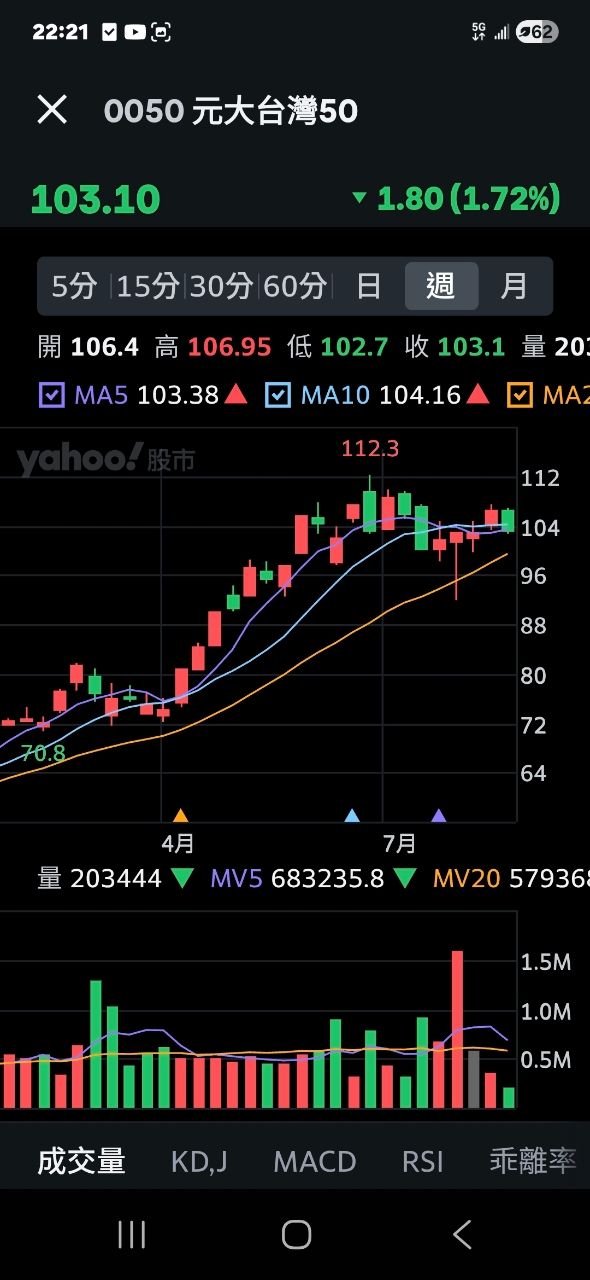
Task: Uncheck the MA5 moving average line
Action: [x=51, y=395]
